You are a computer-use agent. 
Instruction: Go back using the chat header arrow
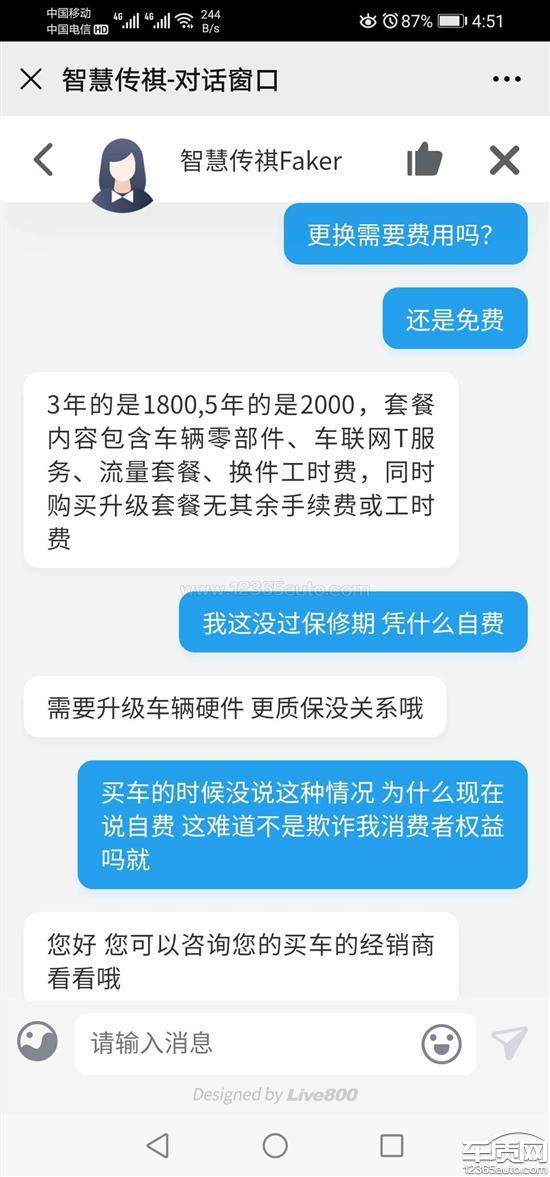pos(44,160)
